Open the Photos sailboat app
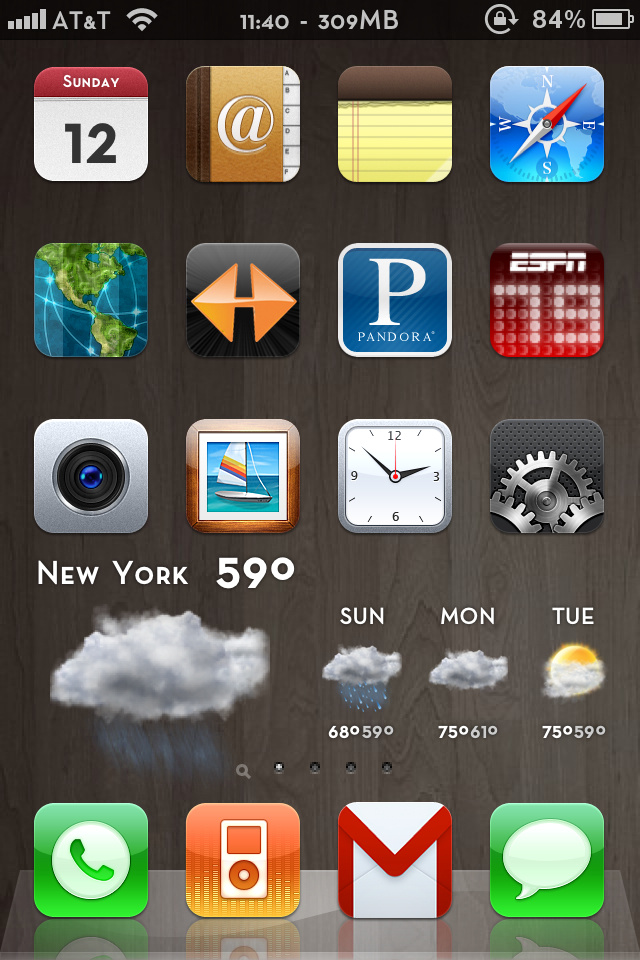 [x=243, y=476]
